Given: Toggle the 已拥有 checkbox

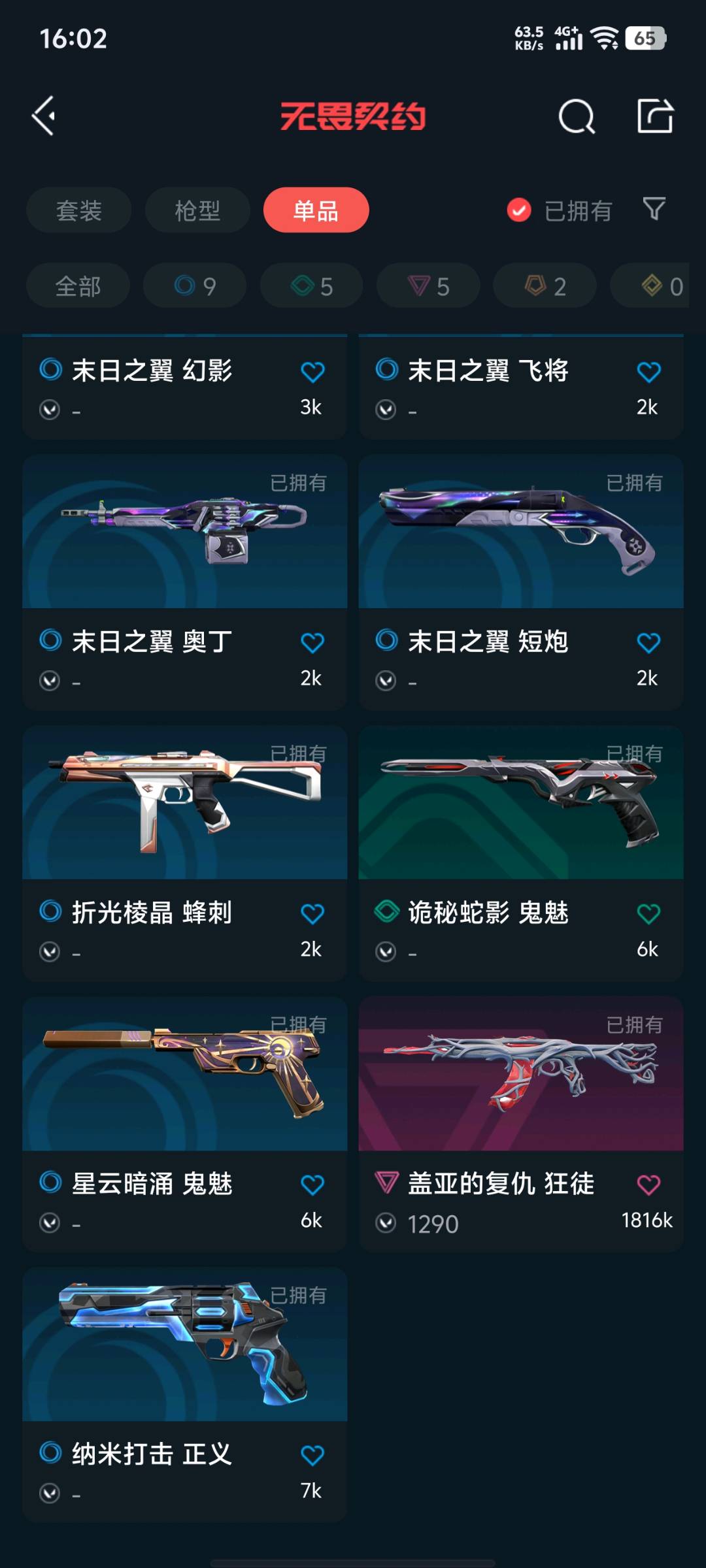Looking at the screenshot, I should [x=519, y=210].
